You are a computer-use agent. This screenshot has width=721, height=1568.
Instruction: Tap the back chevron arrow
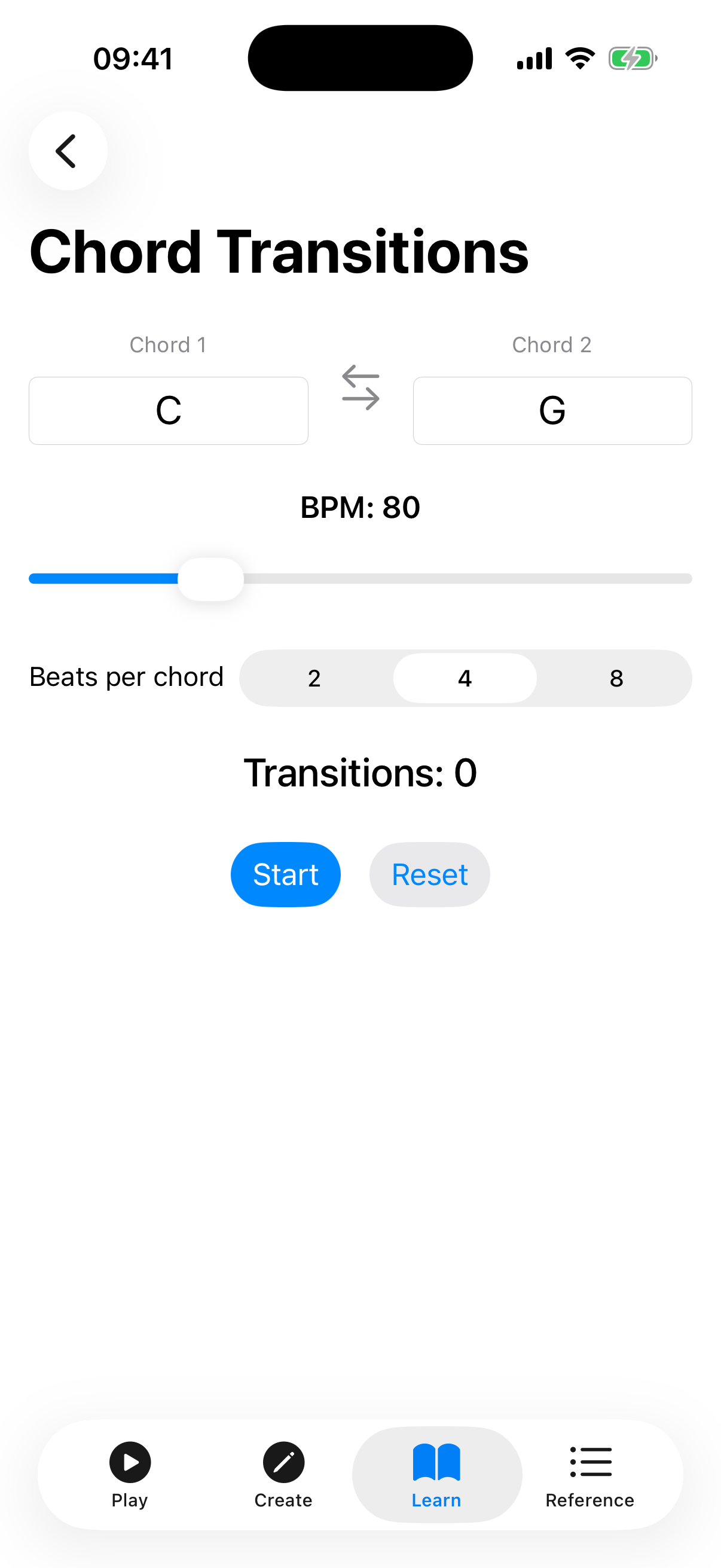point(67,150)
